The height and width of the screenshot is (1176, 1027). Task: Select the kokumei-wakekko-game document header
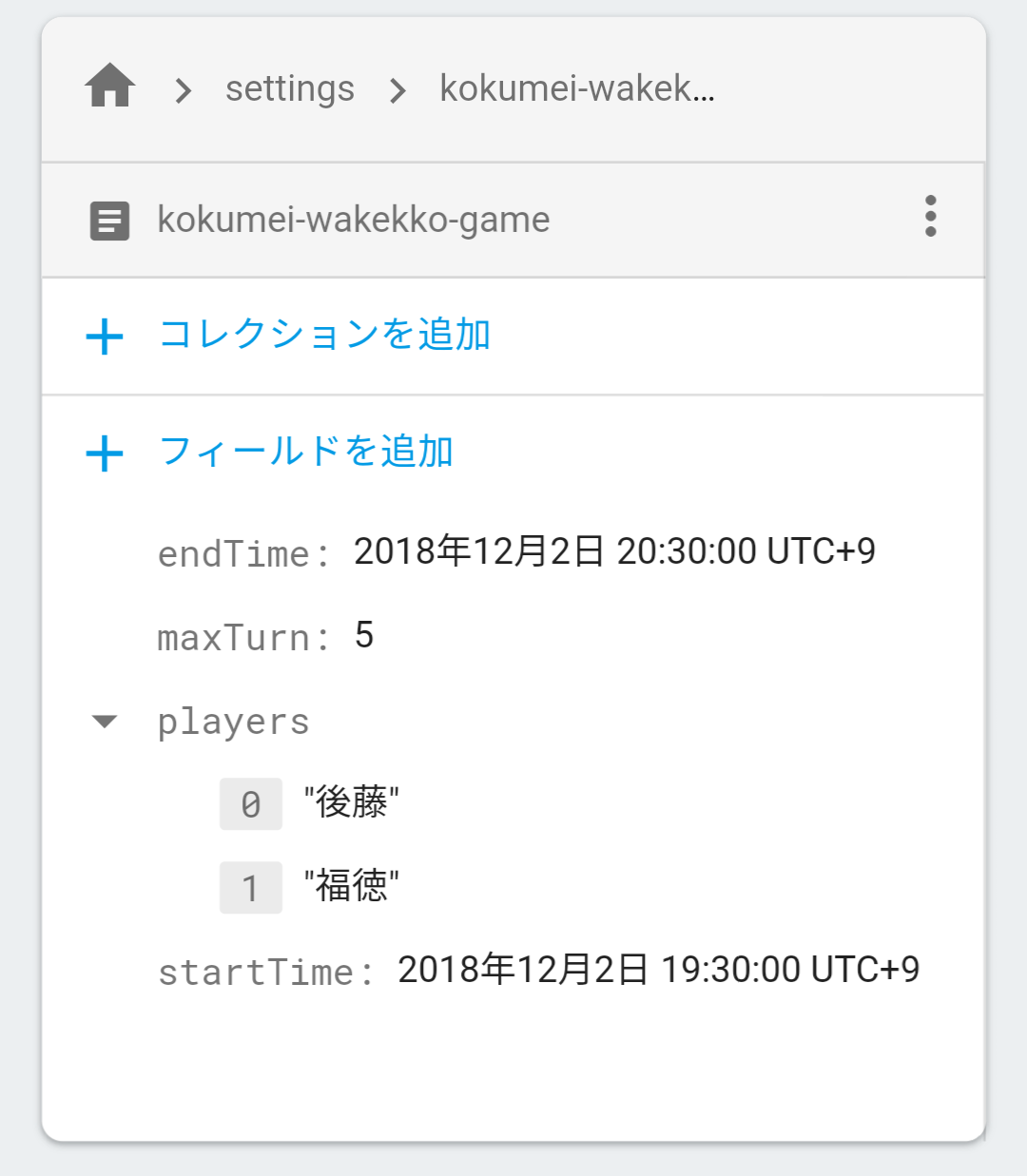coord(354,220)
